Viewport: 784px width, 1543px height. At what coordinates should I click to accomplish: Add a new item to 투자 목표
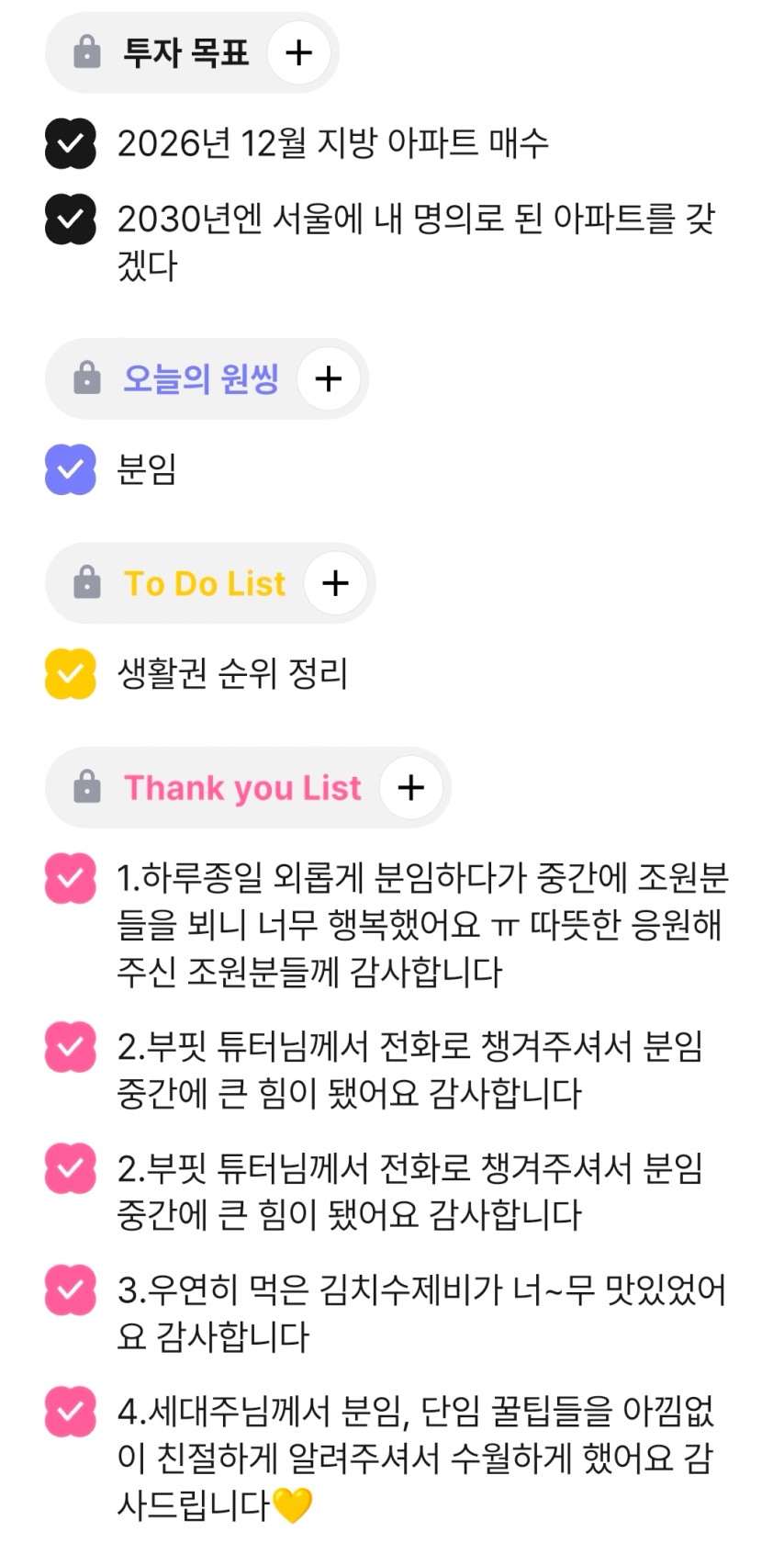tap(298, 52)
